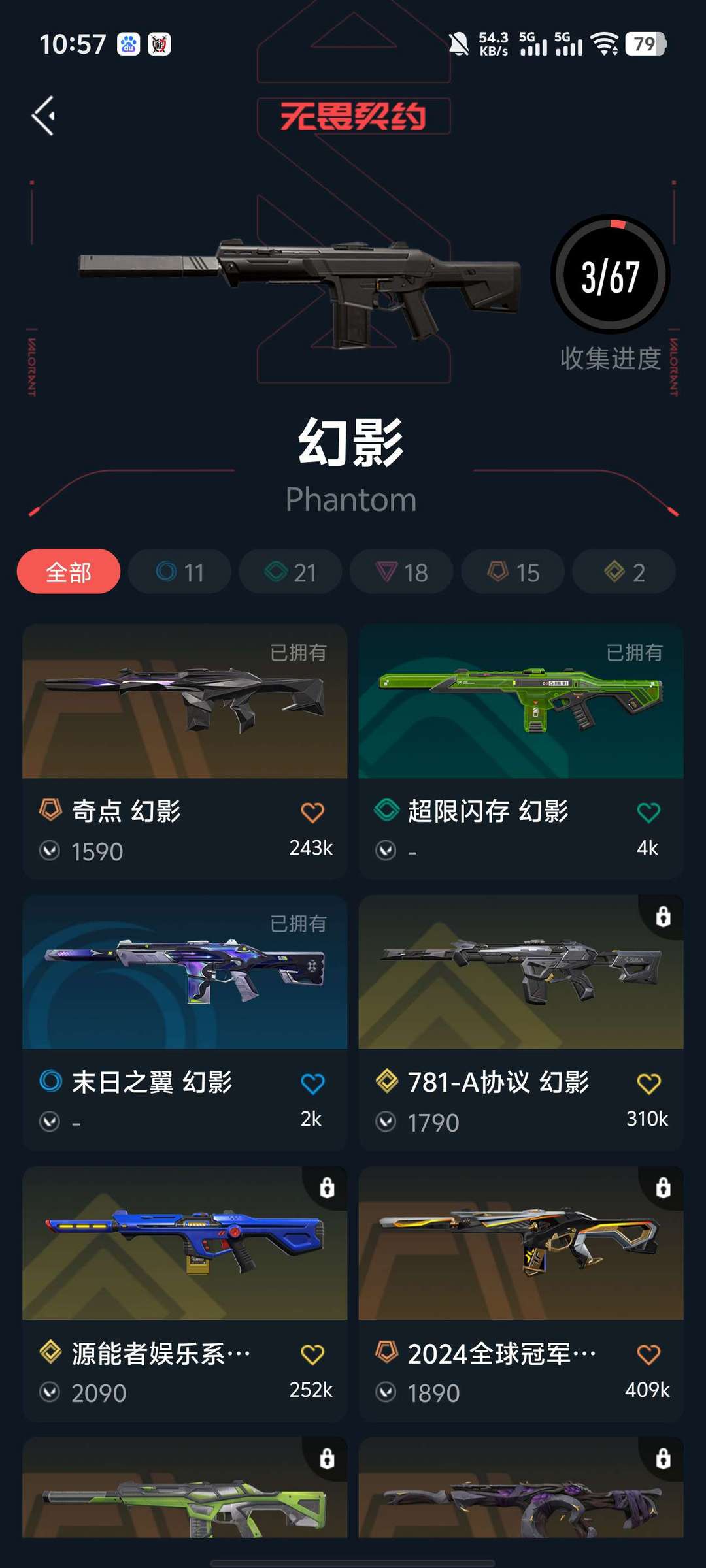The height and width of the screenshot is (1568, 706).
Task: Filter skins by the tier showing 21
Action: pyautogui.click(x=290, y=572)
